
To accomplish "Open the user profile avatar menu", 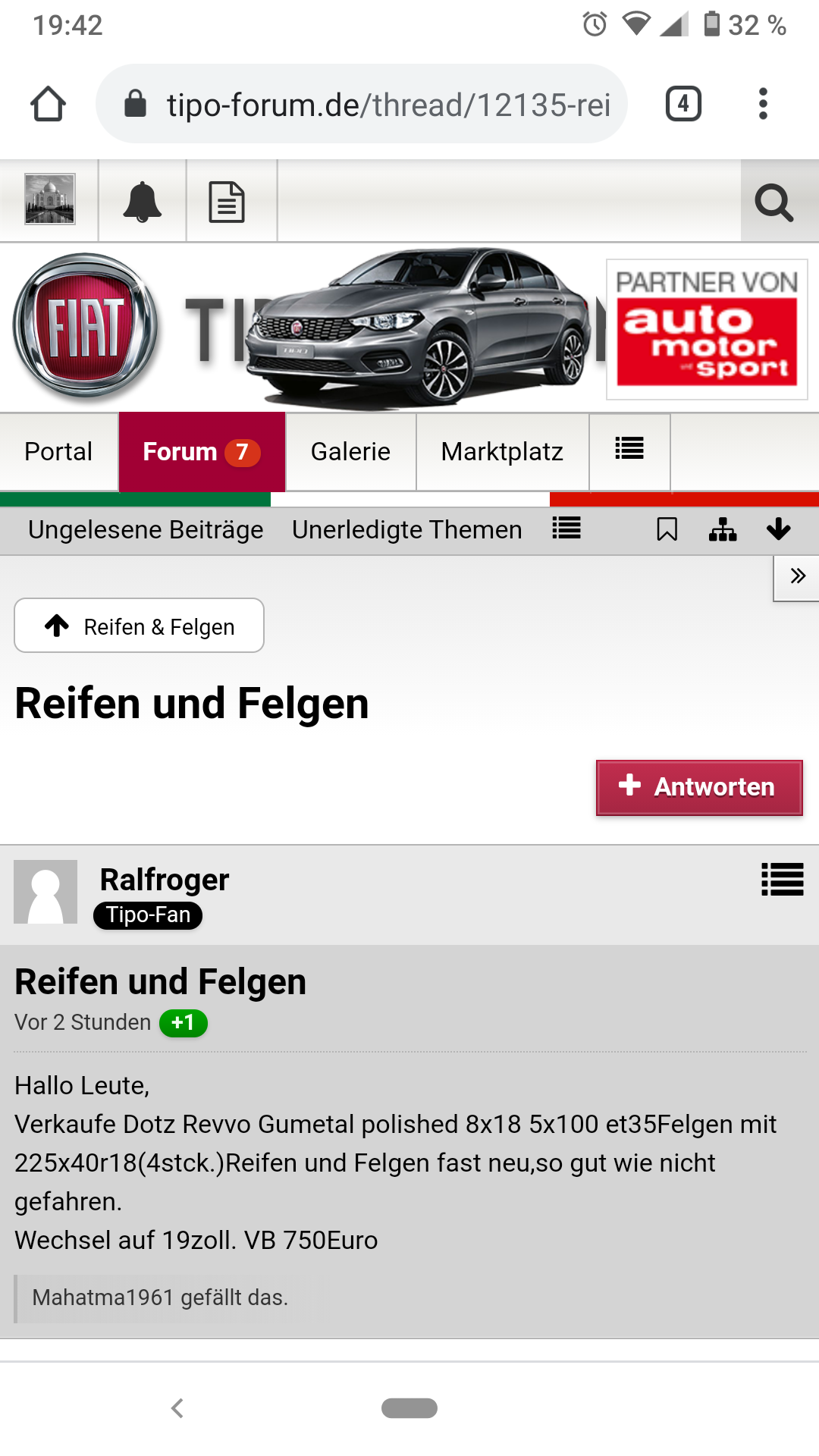I will (50, 199).
